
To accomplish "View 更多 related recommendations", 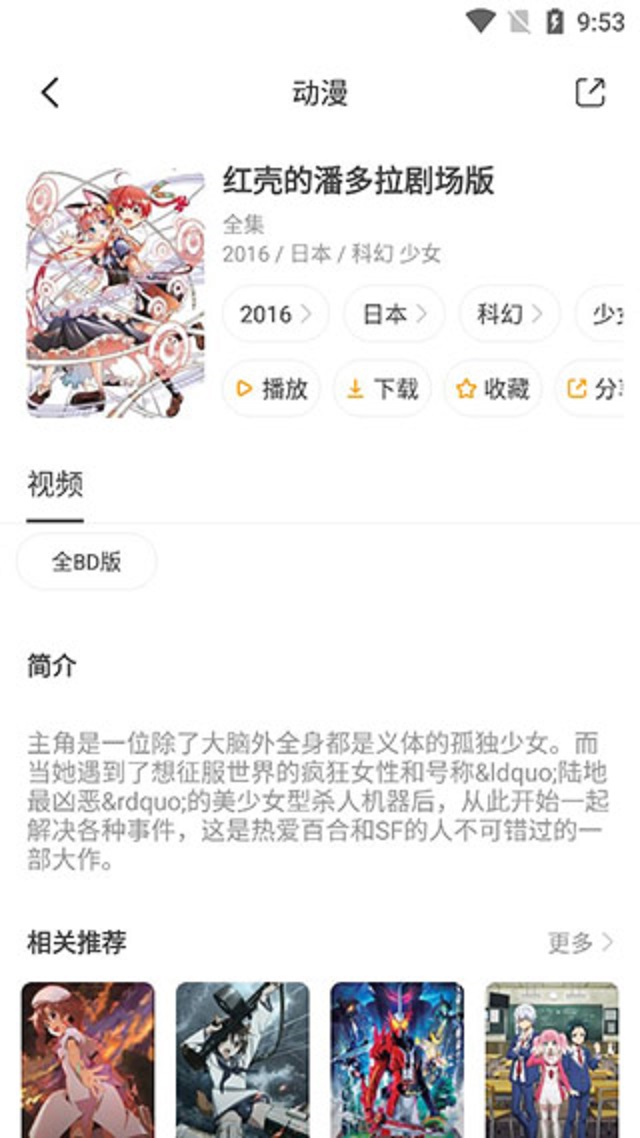I will (580, 942).
